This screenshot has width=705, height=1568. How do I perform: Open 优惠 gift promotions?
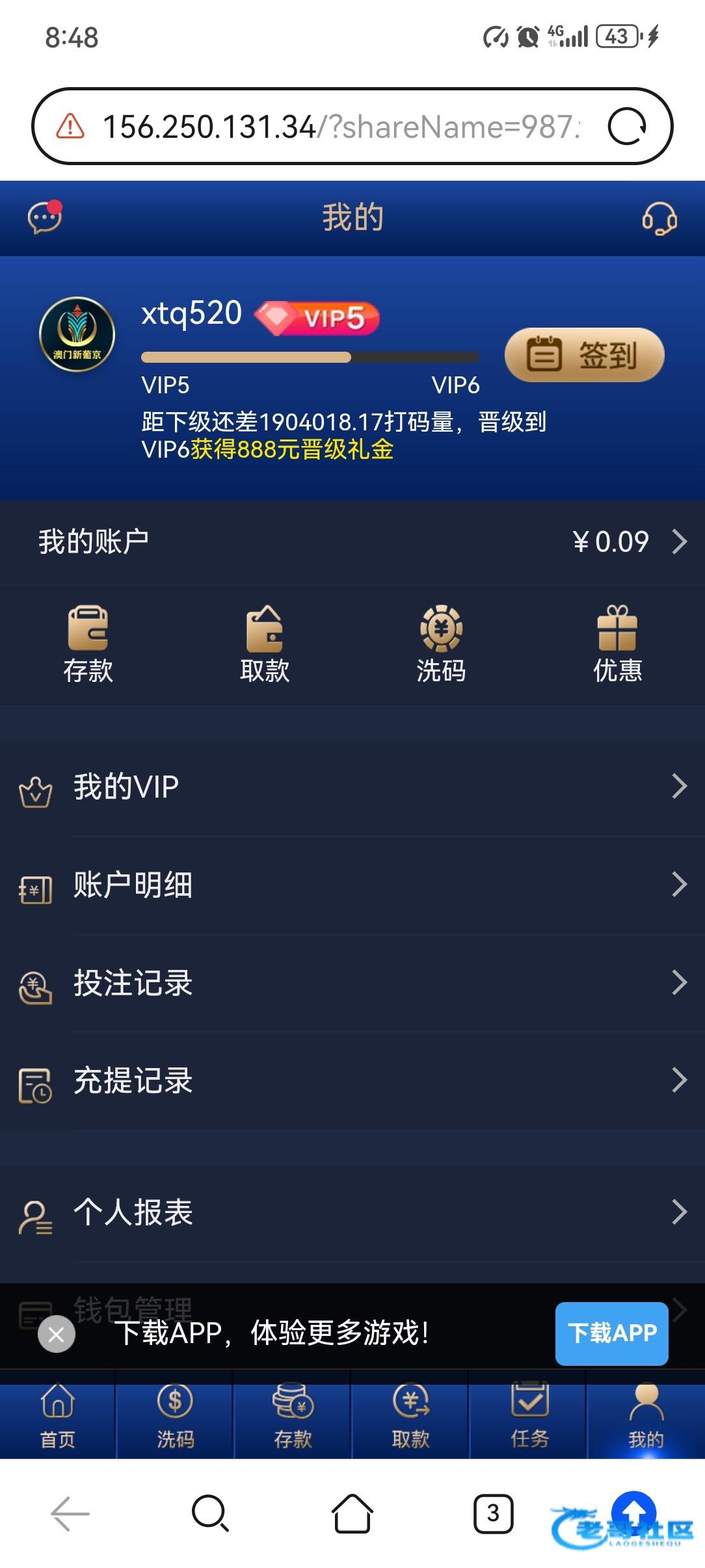pyautogui.click(x=617, y=644)
